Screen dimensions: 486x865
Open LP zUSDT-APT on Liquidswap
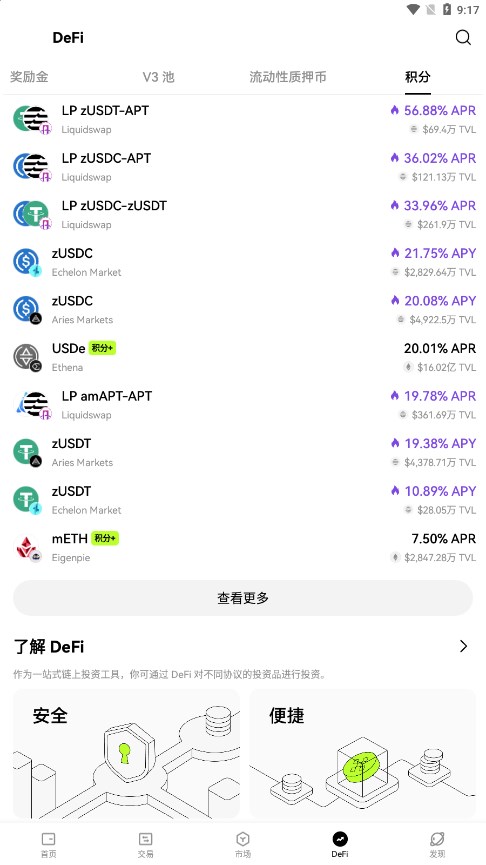(x=243, y=119)
